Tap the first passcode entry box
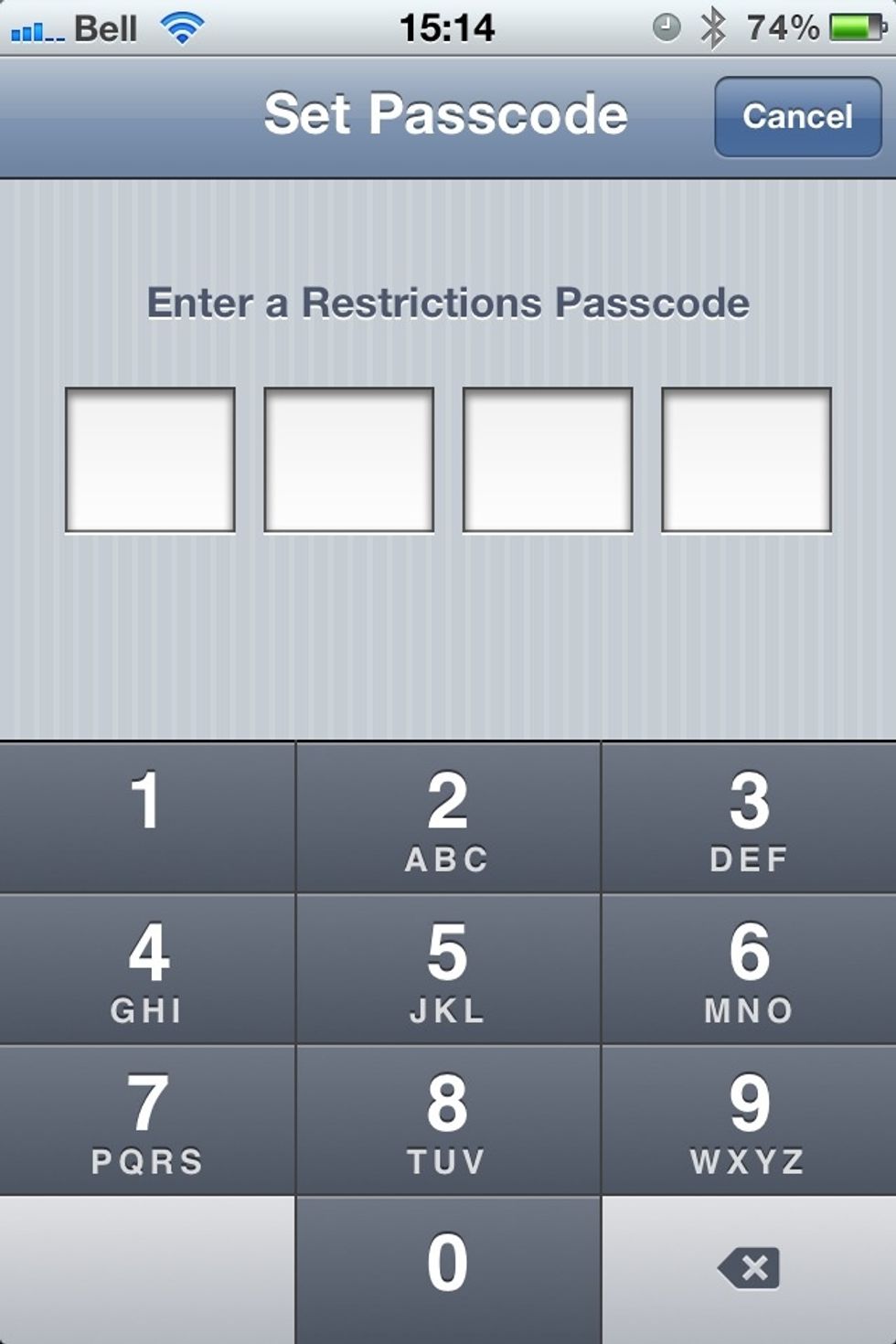Screen dimensions: 896x1344 [149, 458]
